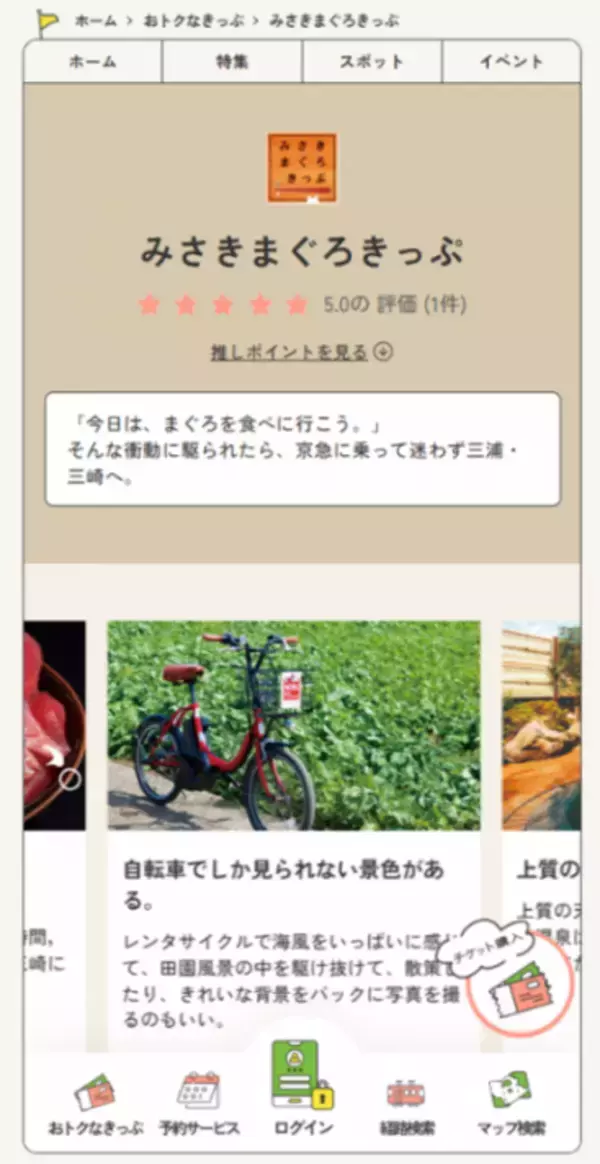
Task: Tap the ログイン button in bottom bar
Action: pos(302,1090)
